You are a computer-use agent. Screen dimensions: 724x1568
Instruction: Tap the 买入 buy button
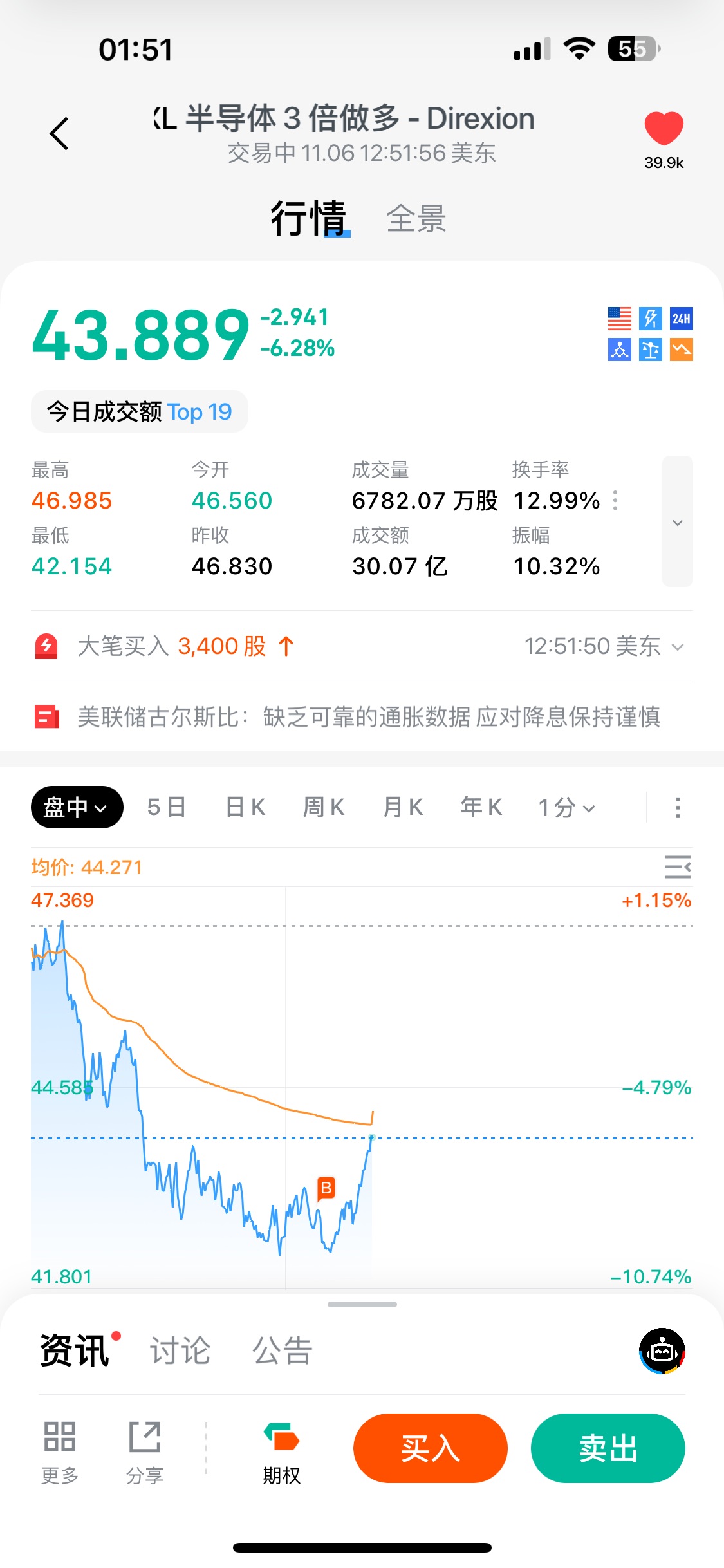pos(430,1448)
